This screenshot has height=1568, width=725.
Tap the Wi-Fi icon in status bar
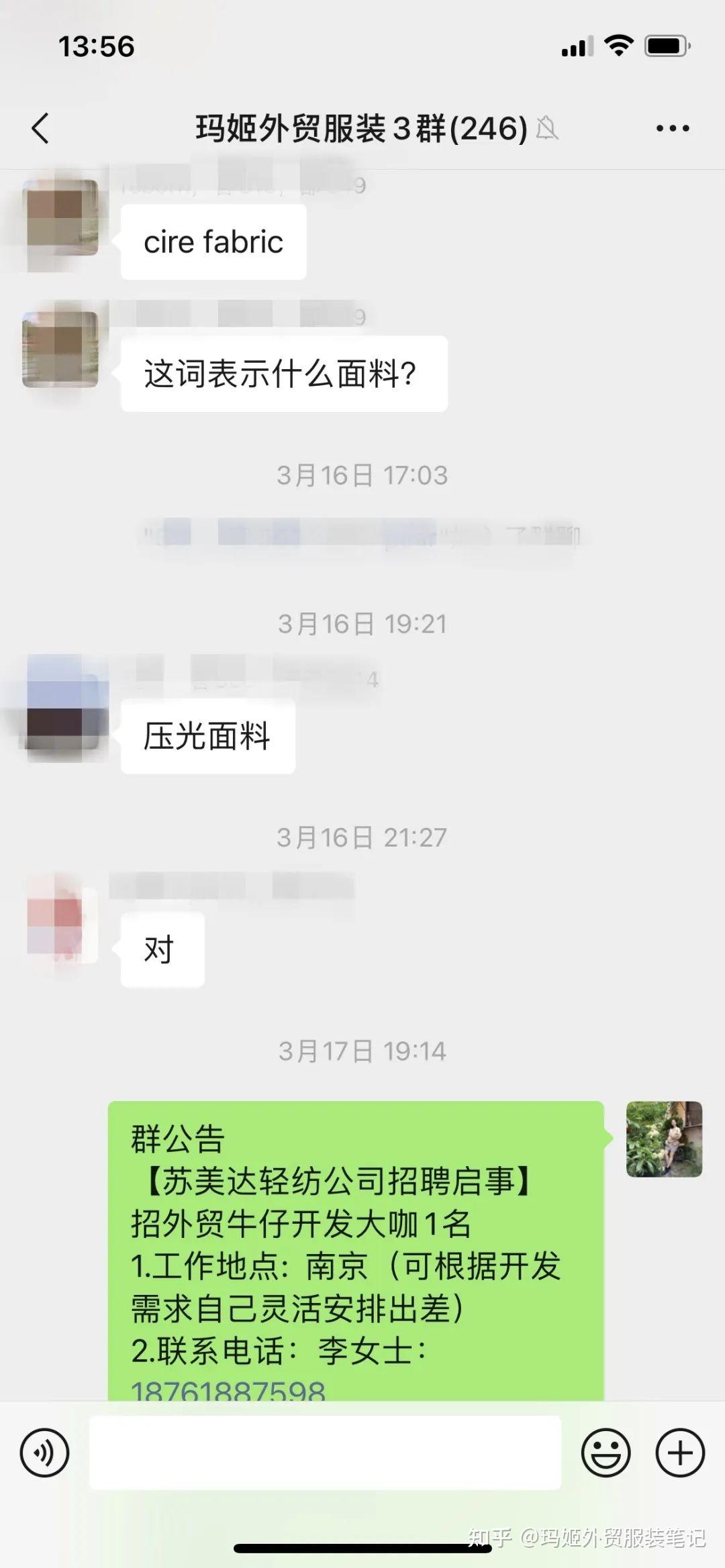click(x=618, y=46)
